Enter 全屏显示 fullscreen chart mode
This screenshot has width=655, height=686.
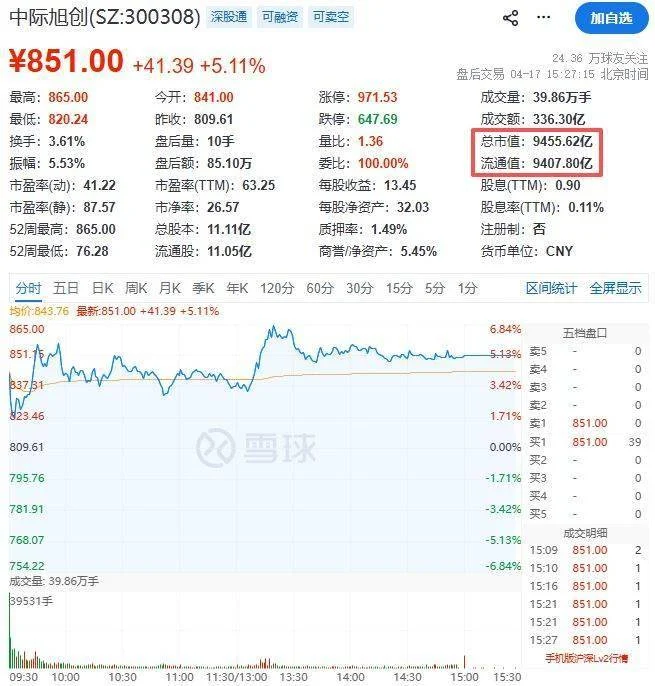point(615,288)
